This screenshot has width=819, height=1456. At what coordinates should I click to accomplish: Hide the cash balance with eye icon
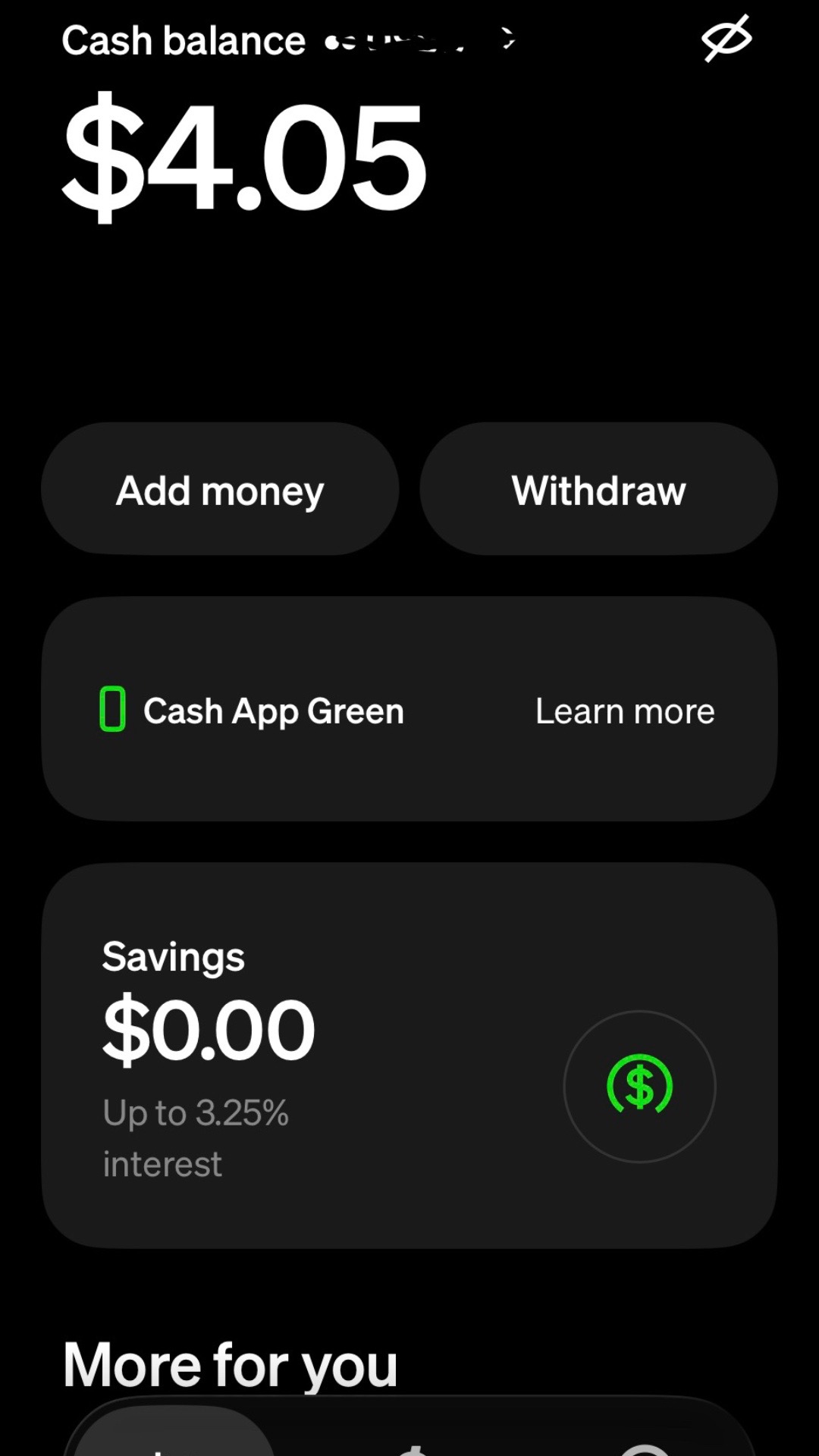pos(726,38)
